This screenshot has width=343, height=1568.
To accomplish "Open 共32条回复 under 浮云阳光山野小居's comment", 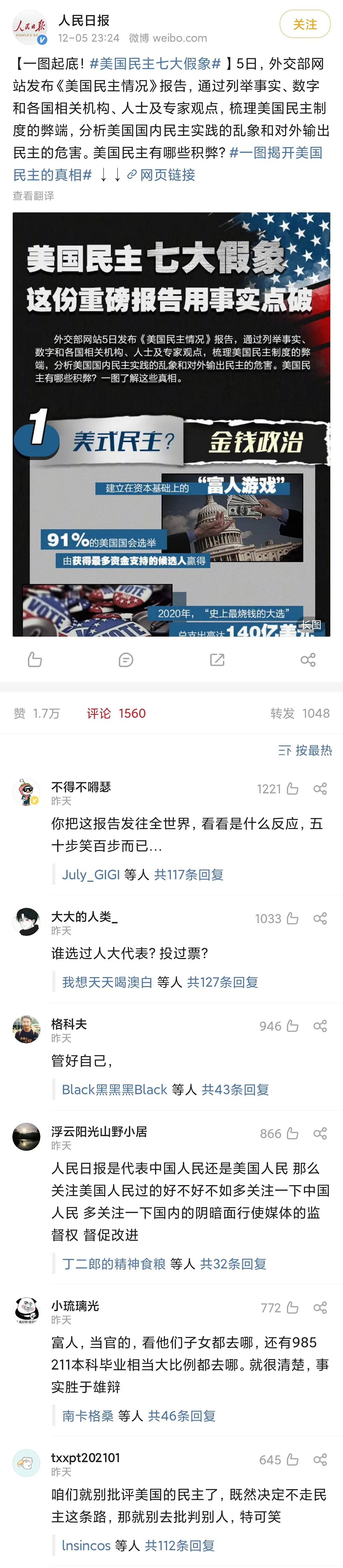I will coord(233,1264).
